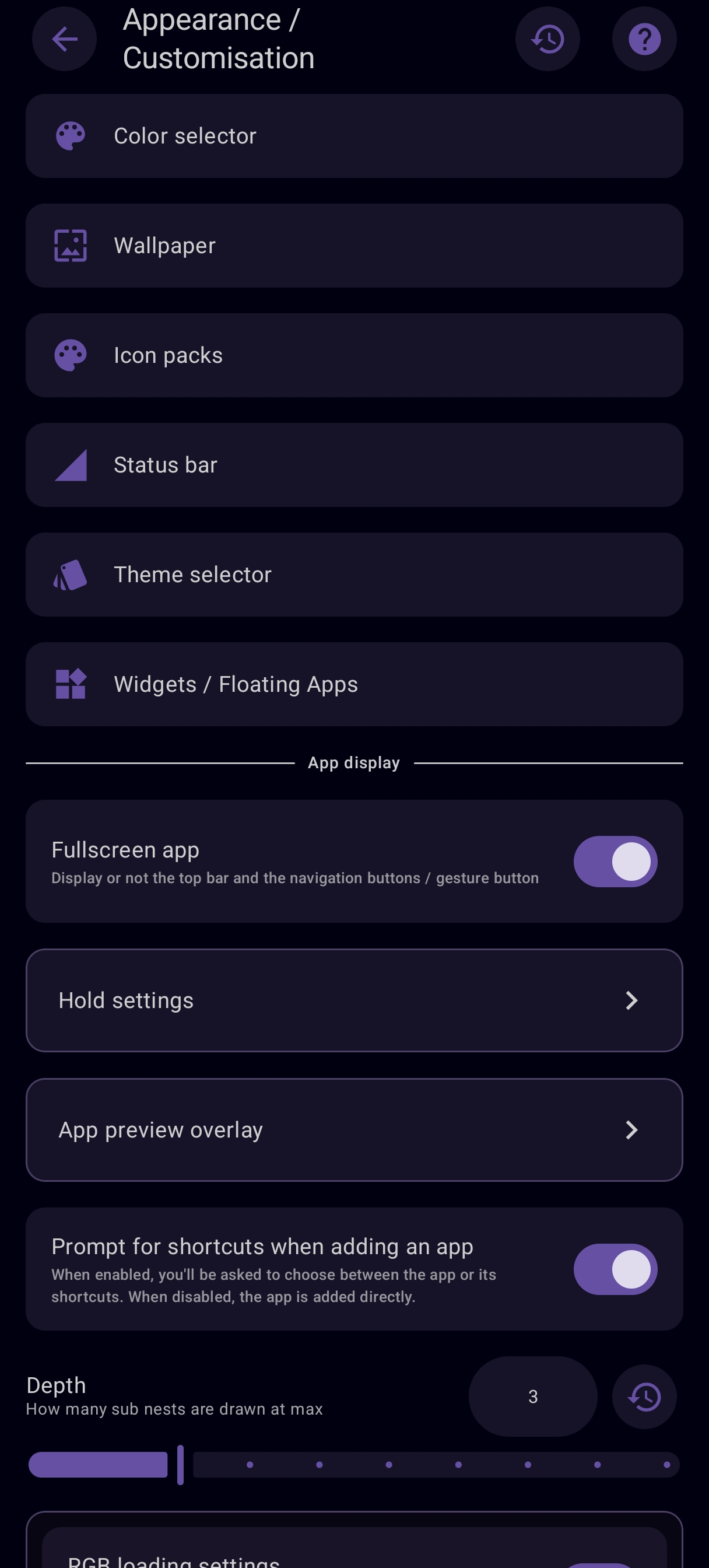Open Color selector
The height and width of the screenshot is (1568, 709).
pyautogui.click(x=354, y=136)
